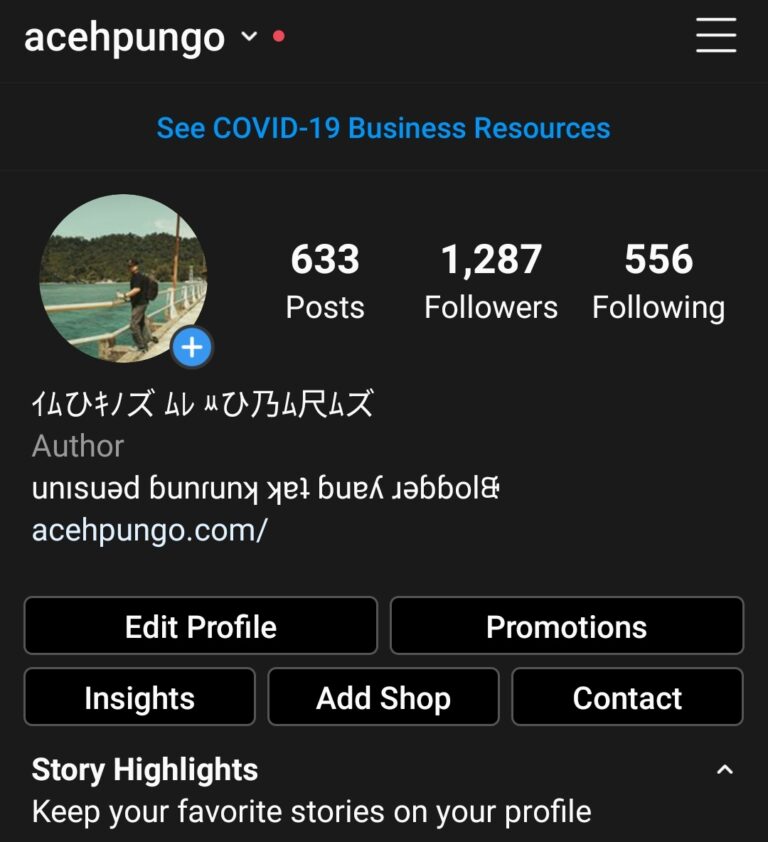Open the Promotions section
This screenshot has height=842, width=768.
tap(566, 626)
